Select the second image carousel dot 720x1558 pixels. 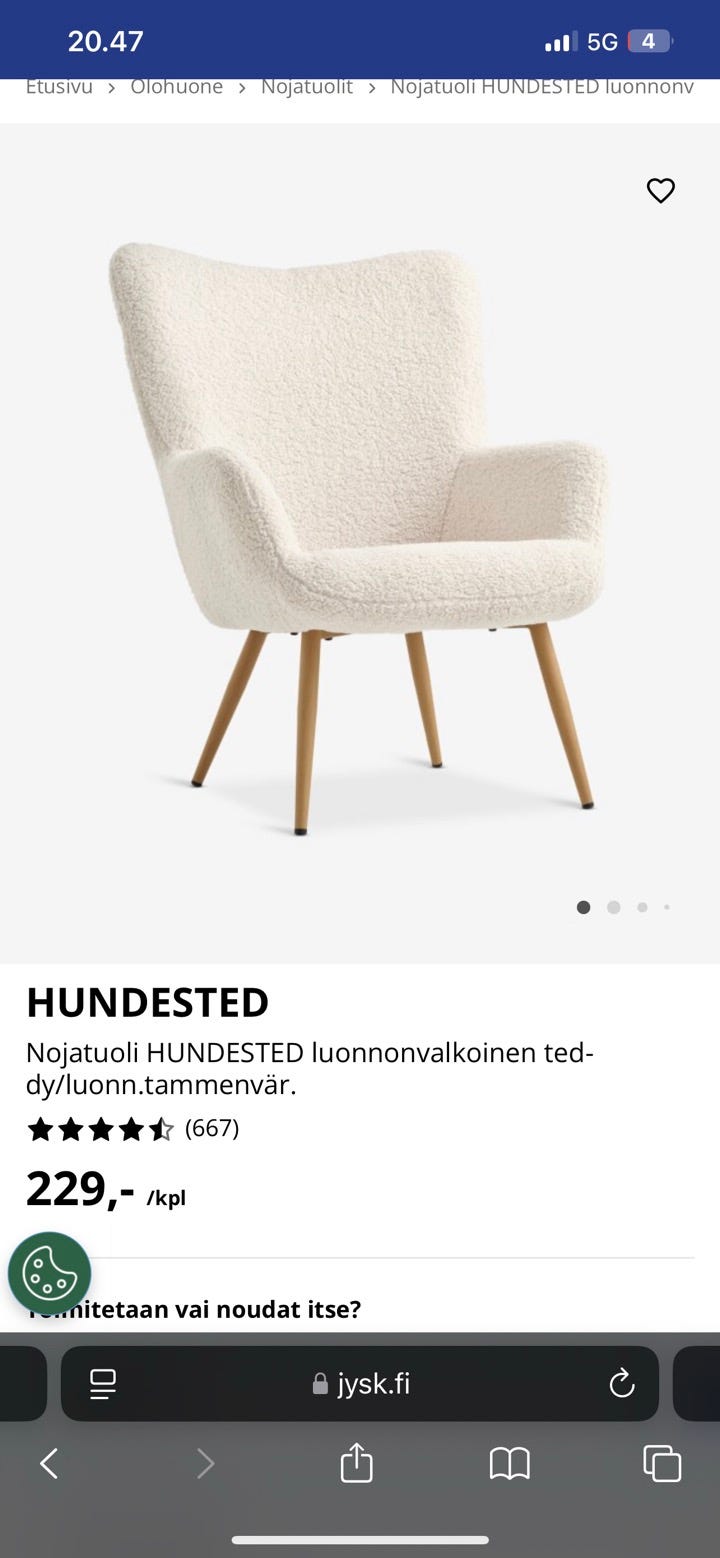click(x=613, y=907)
